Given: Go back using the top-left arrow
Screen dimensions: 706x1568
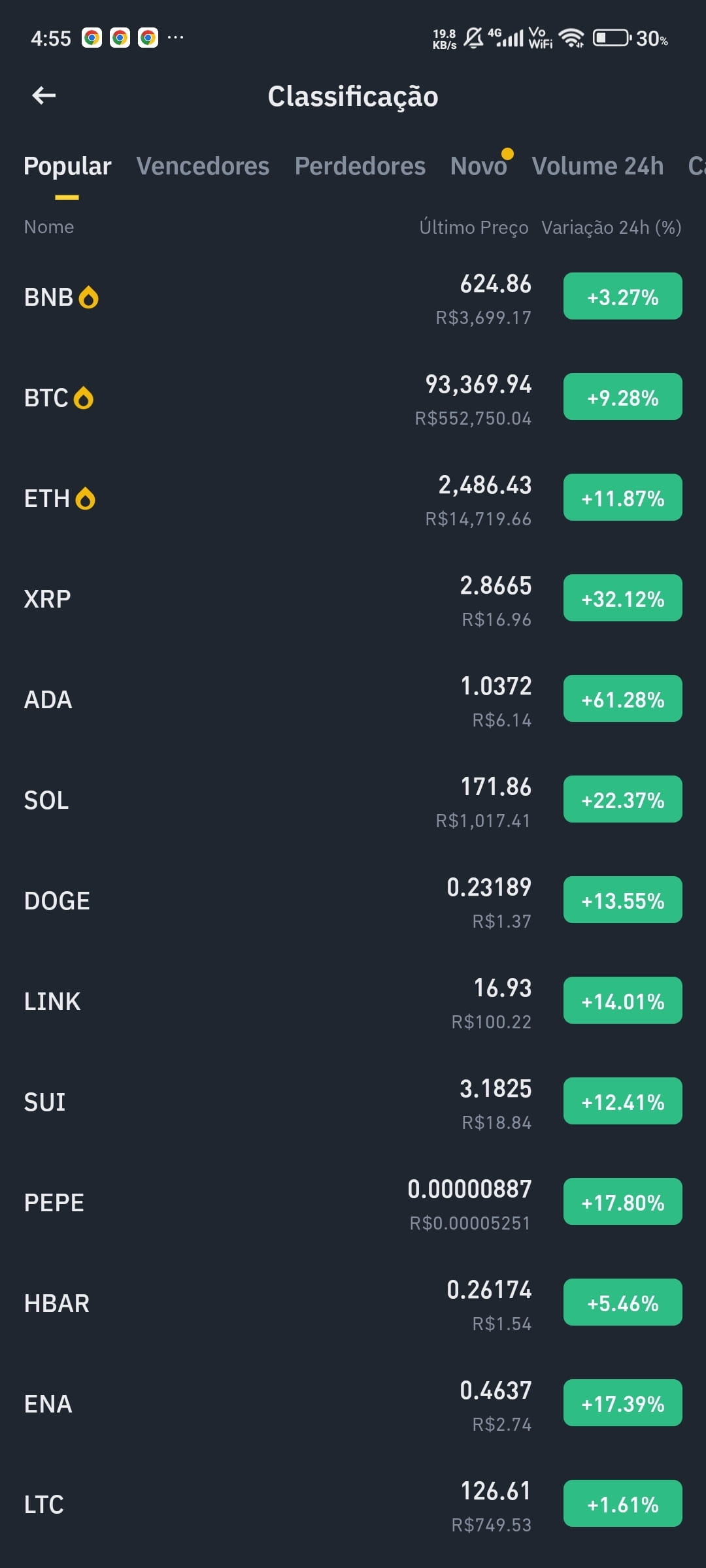Looking at the screenshot, I should click(44, 96).
